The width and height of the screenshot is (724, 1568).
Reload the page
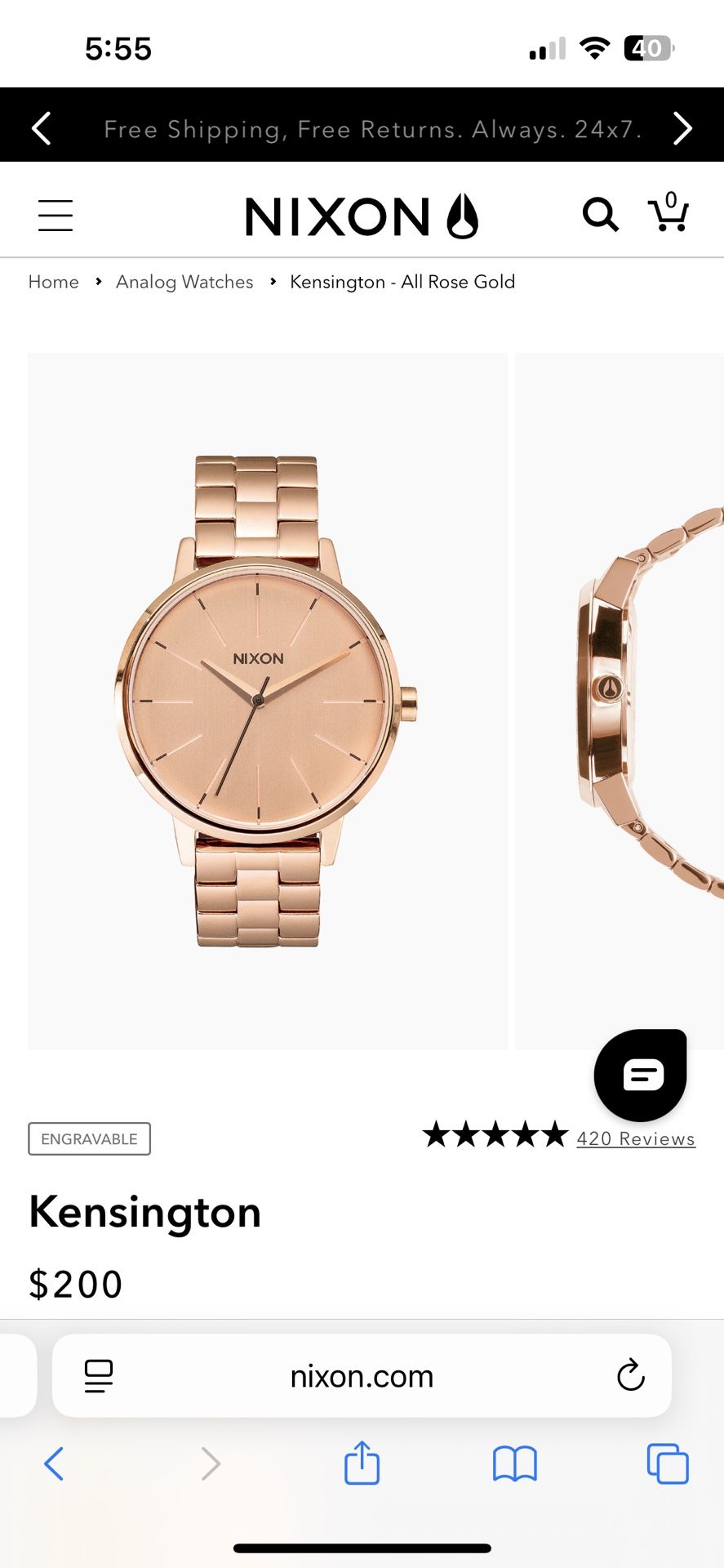tap(630, 1375)
